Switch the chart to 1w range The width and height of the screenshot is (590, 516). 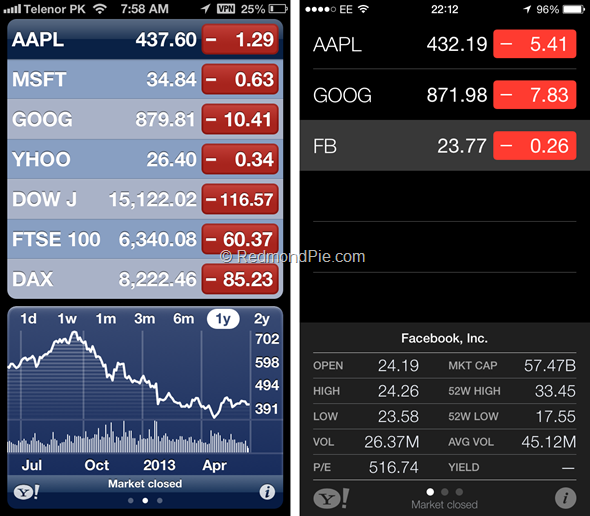pyautogui.click(x=67, y=319)
